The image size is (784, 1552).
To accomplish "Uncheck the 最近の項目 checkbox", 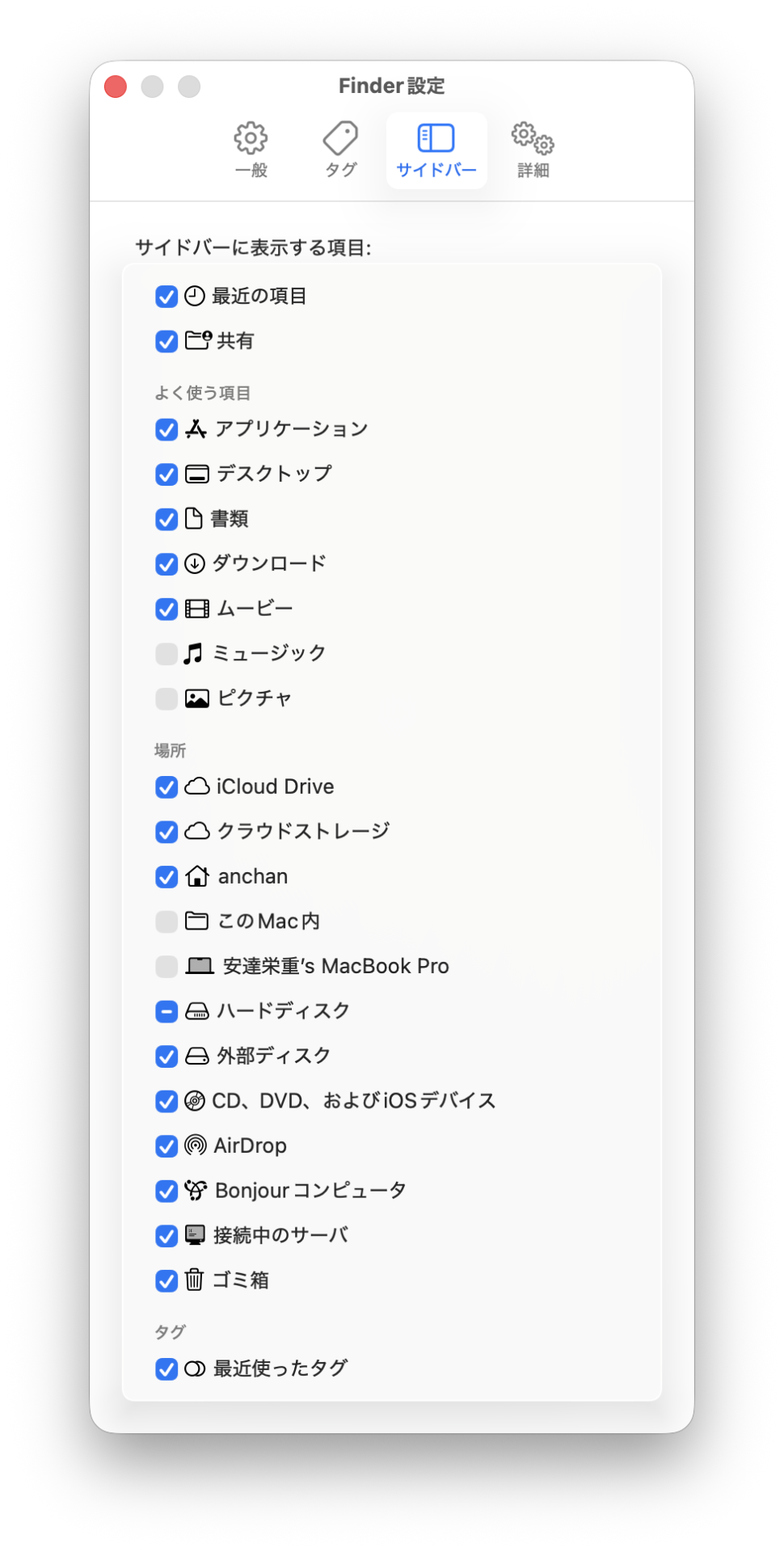I will coord(166,297).
